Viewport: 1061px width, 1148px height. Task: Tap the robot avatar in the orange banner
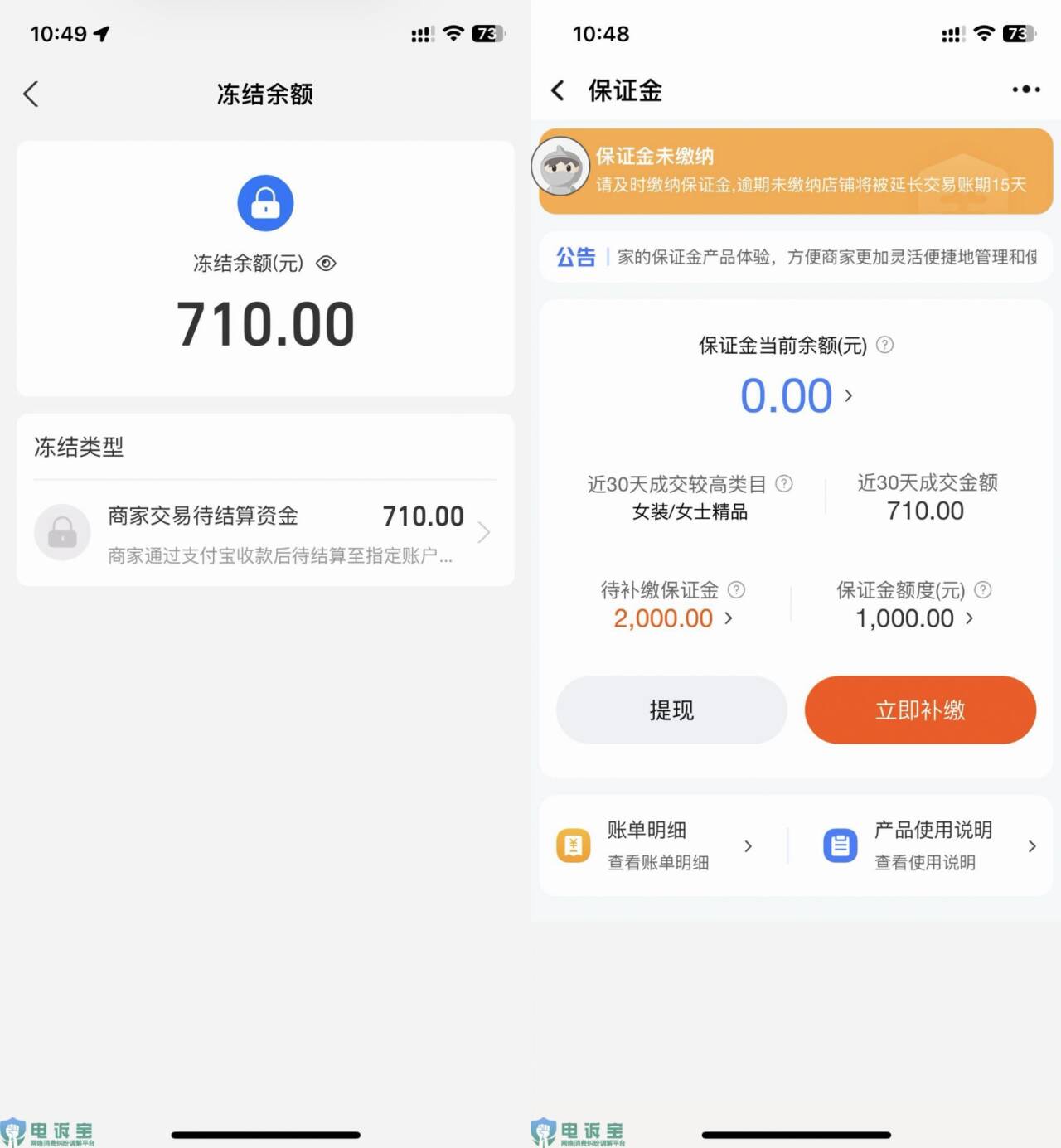[x=560, y=167]
